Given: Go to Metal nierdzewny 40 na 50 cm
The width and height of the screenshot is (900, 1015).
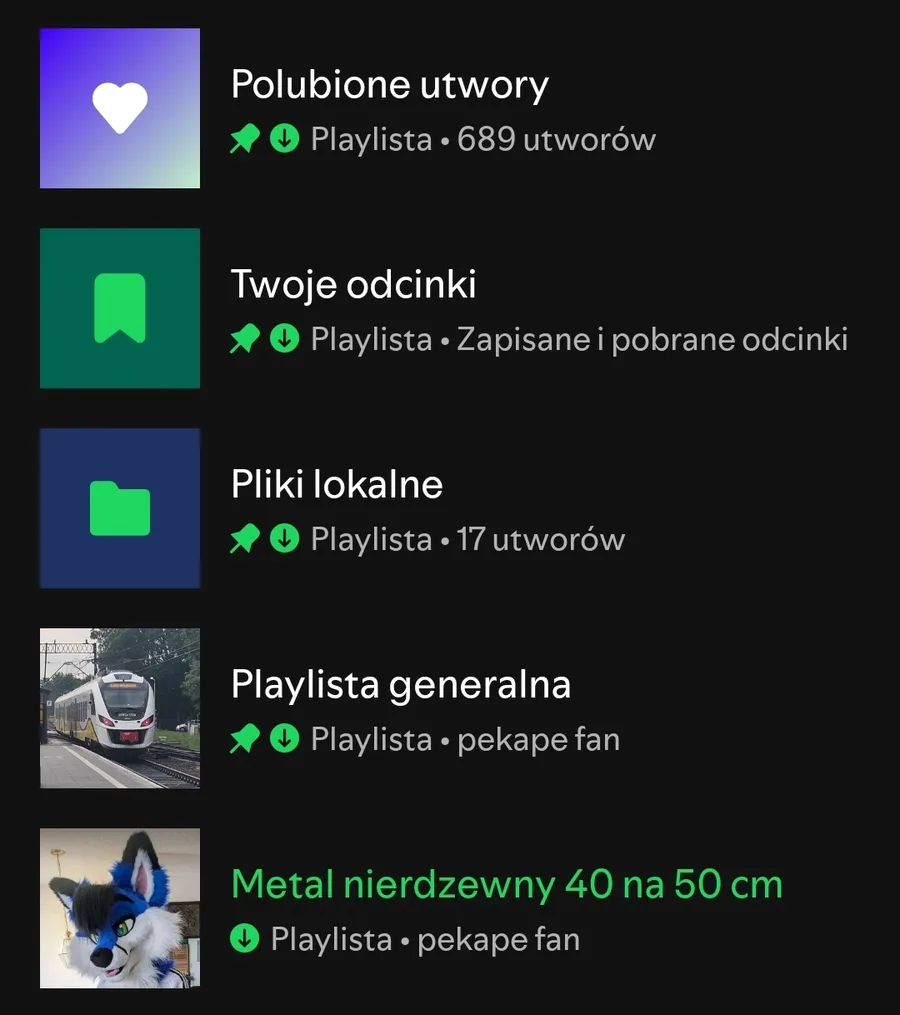Looking at the screenshot, I should click(x=506, y=886).
